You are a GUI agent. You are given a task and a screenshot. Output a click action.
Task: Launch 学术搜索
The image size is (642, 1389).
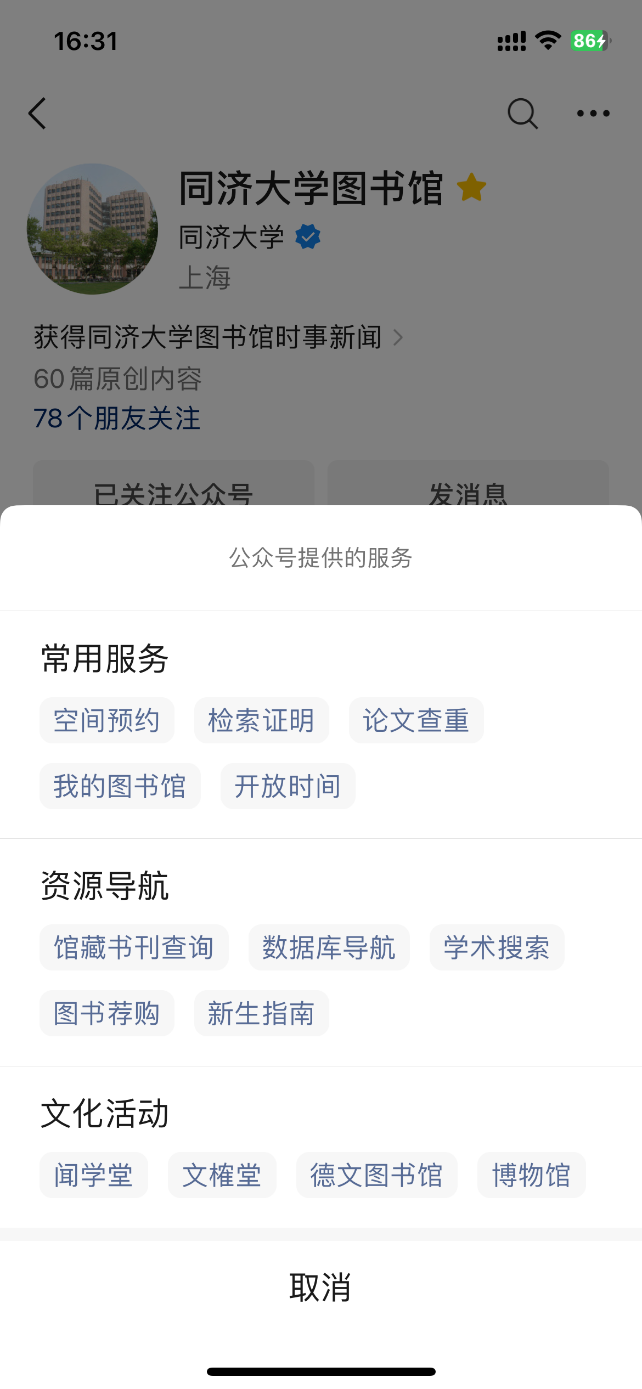click(497, 947)
